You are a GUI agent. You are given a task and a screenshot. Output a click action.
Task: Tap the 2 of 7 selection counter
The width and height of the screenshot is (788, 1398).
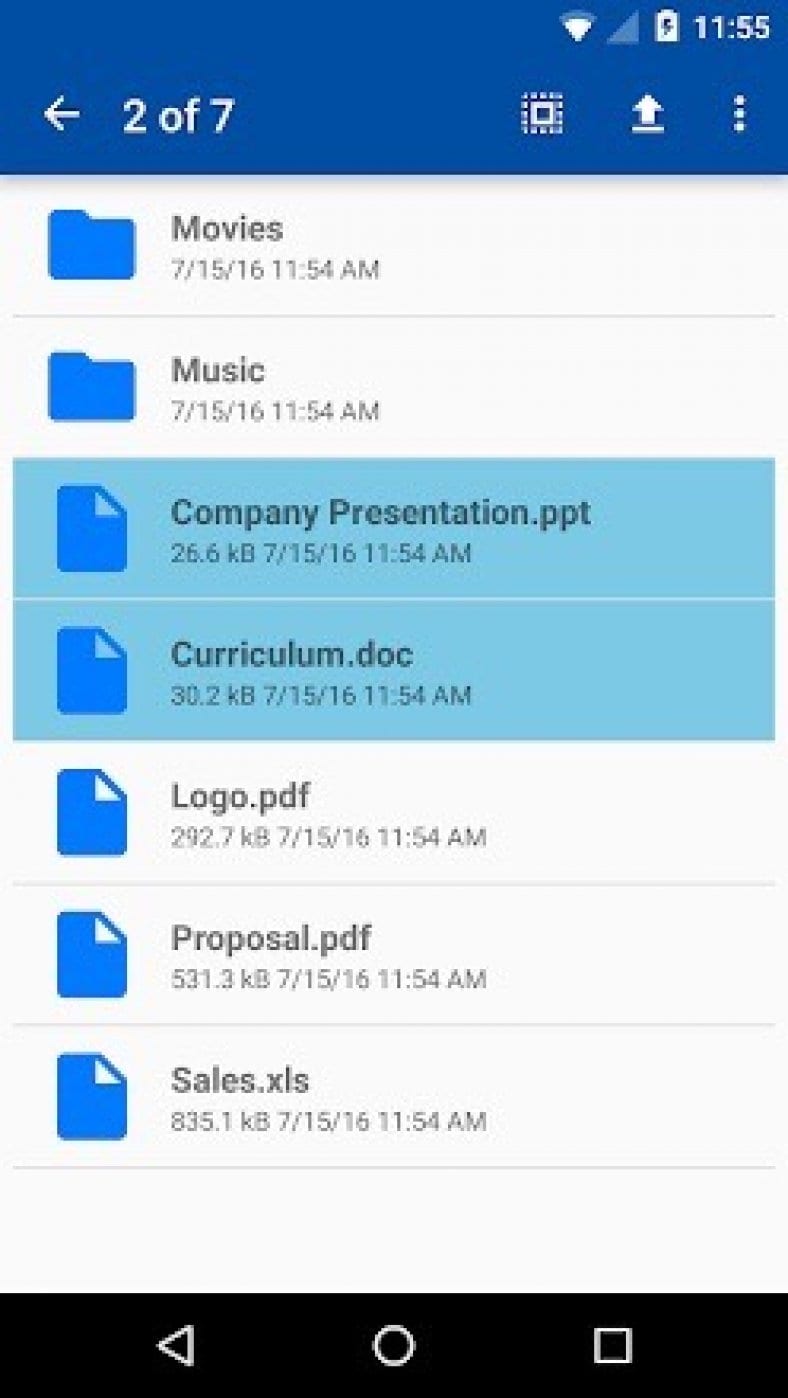pos(178,116)
